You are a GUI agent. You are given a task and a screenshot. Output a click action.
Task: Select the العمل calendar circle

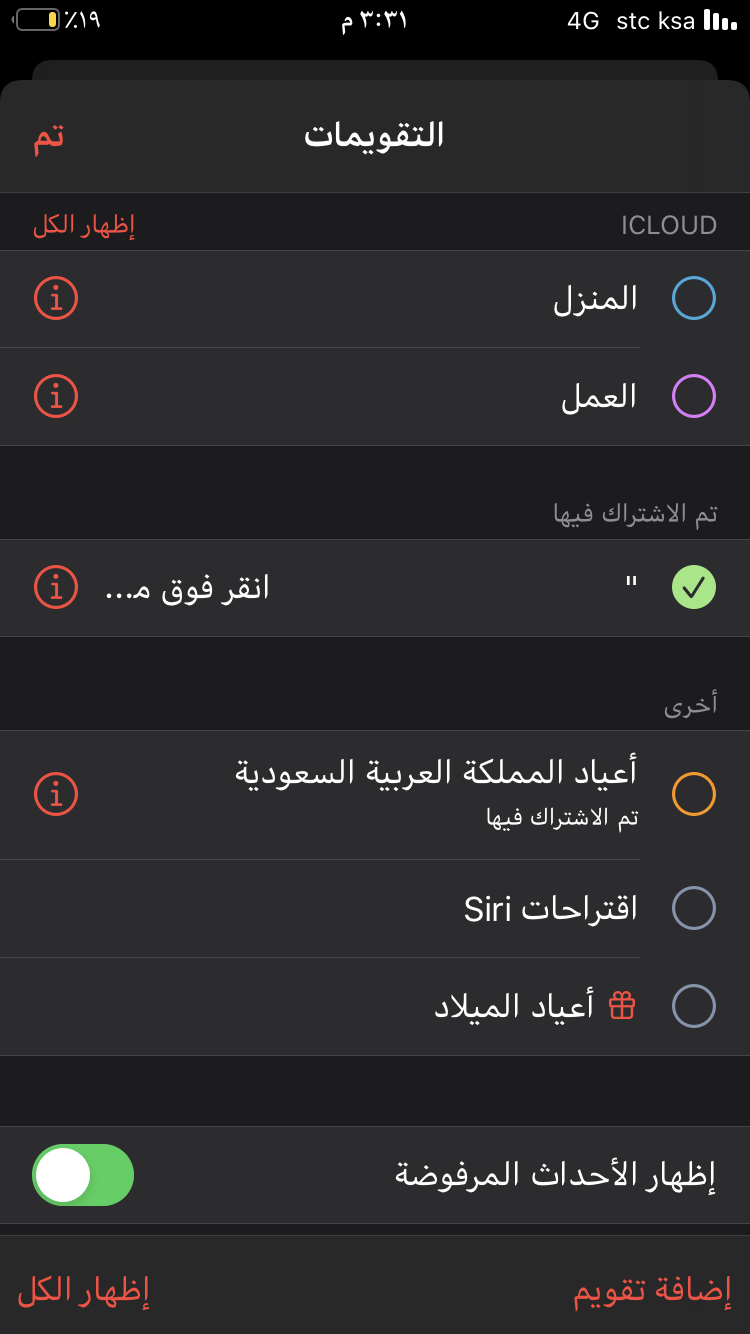[694, 396]
